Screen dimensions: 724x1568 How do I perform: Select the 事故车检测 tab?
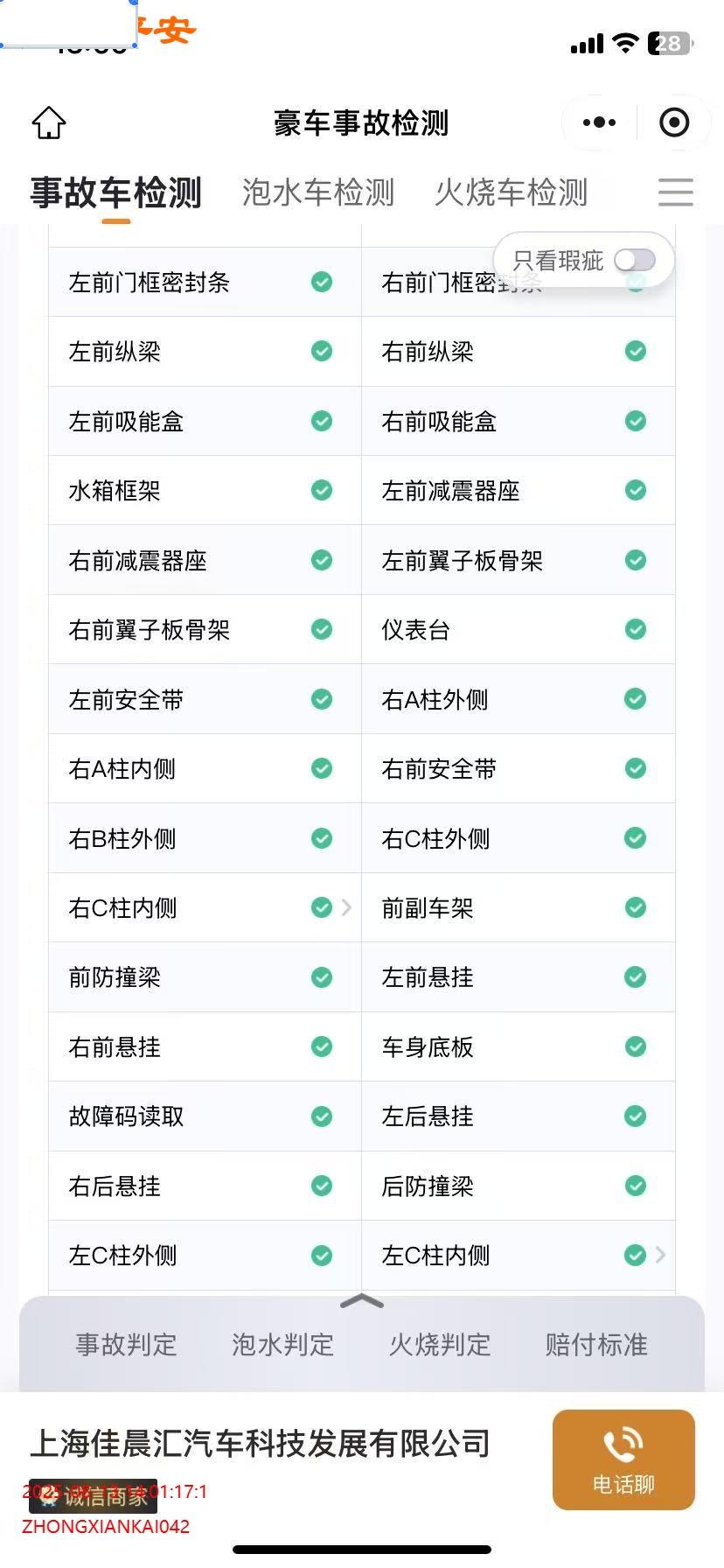[116, 192]
